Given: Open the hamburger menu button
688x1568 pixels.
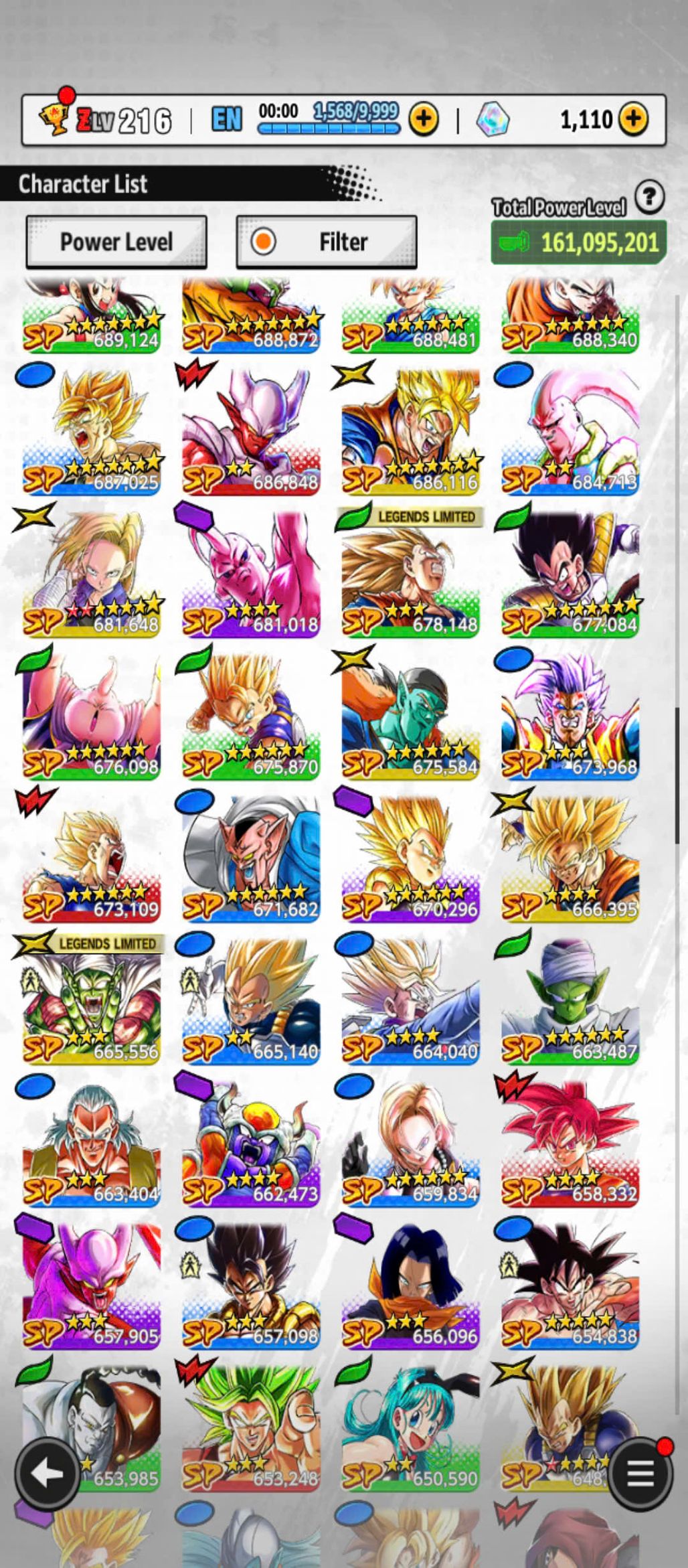Looking at the screenshot, I should (640, 1472).
